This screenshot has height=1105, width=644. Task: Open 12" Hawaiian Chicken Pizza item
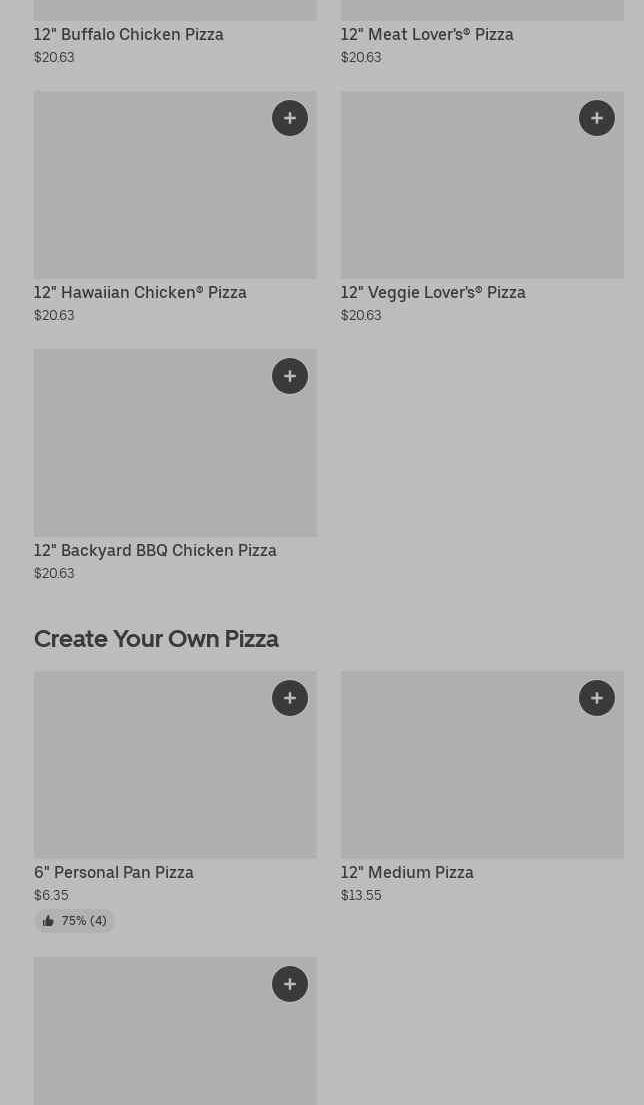coord(140,292)
